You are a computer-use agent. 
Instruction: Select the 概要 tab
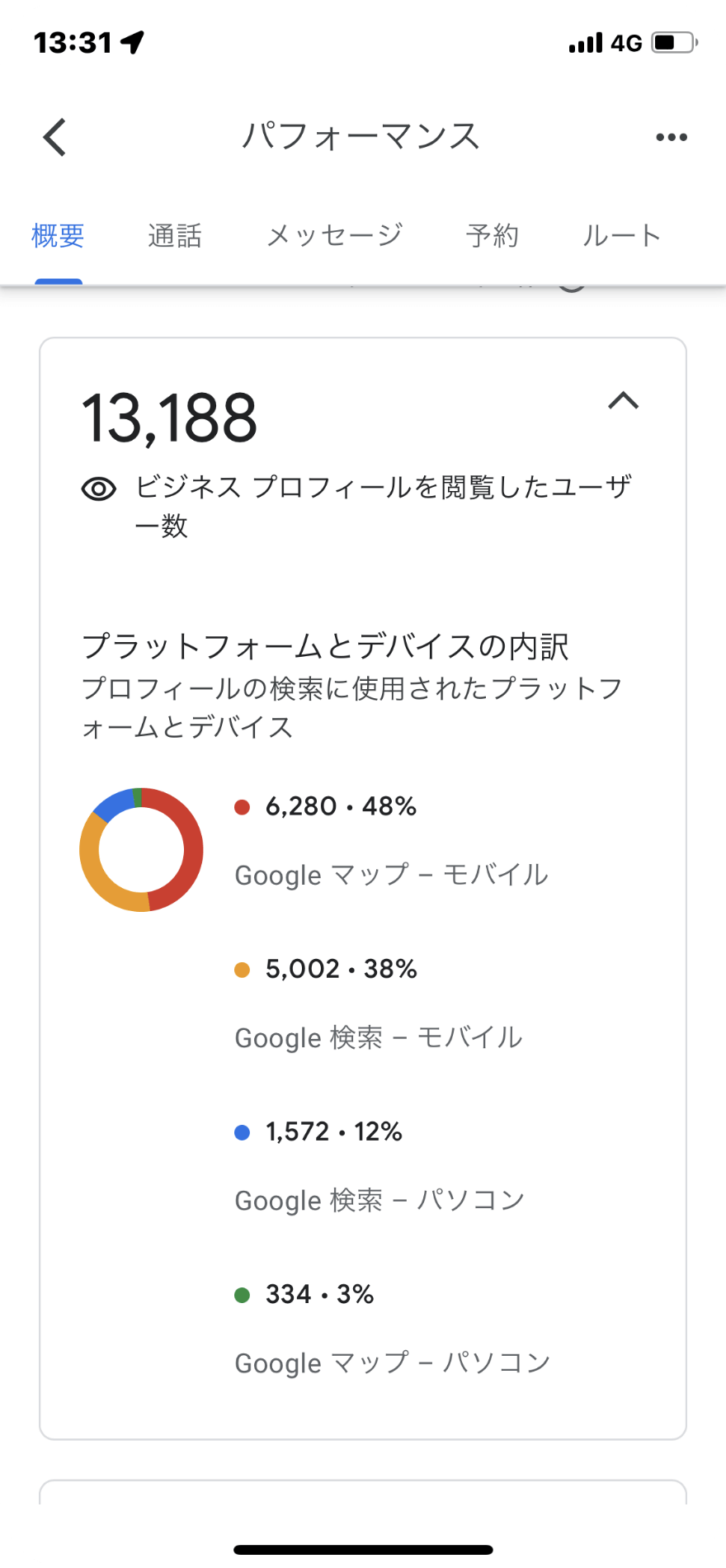(58, 235)
